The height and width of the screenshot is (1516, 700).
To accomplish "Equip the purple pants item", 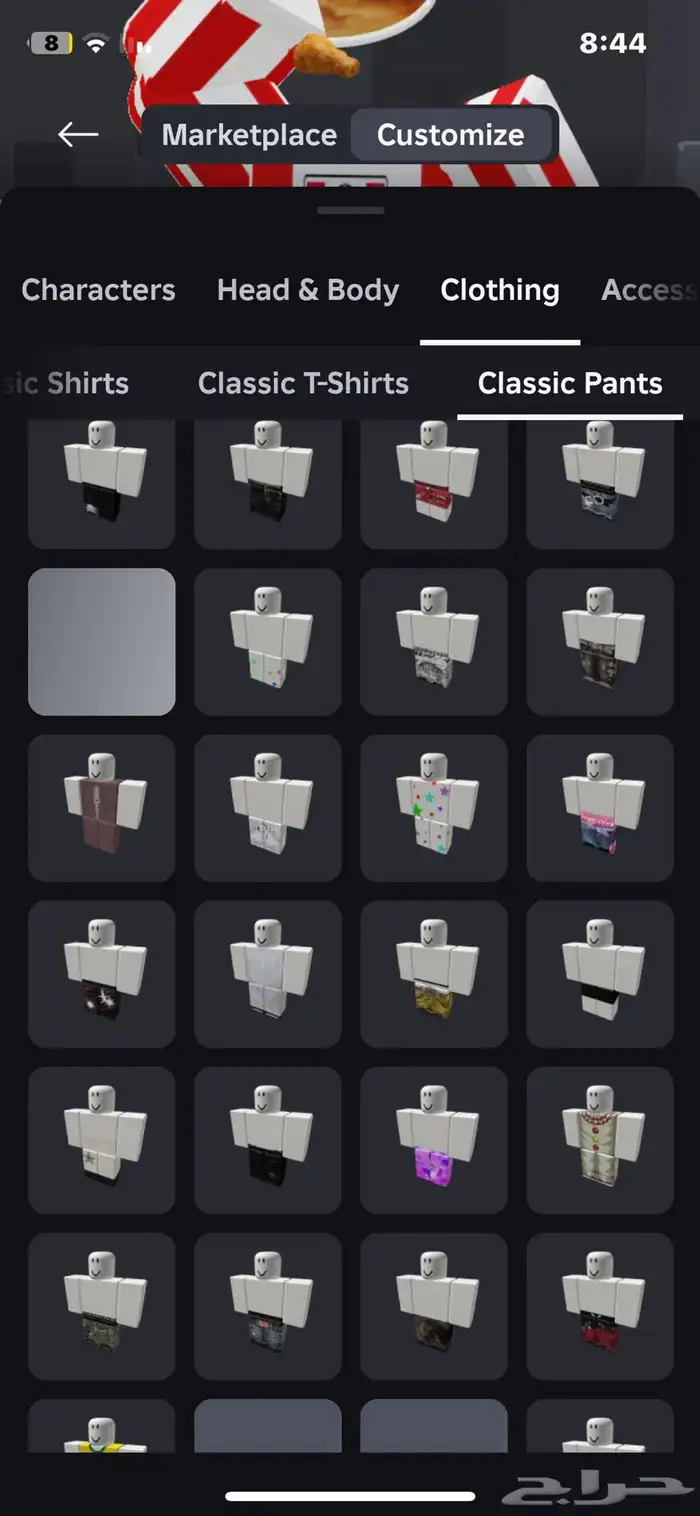I will (x=434, y=1140).
